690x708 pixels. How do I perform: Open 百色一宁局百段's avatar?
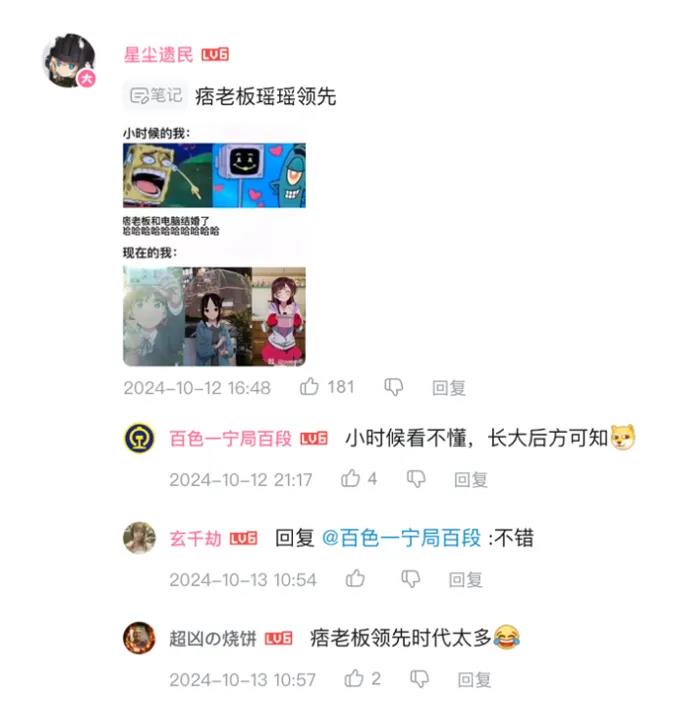[139, 438]
